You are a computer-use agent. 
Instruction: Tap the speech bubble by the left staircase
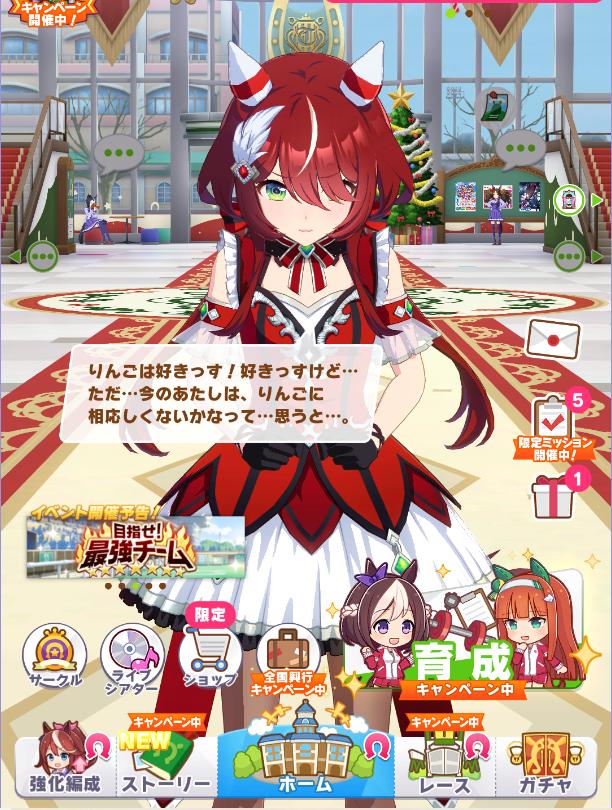click(x=119, y=155)
